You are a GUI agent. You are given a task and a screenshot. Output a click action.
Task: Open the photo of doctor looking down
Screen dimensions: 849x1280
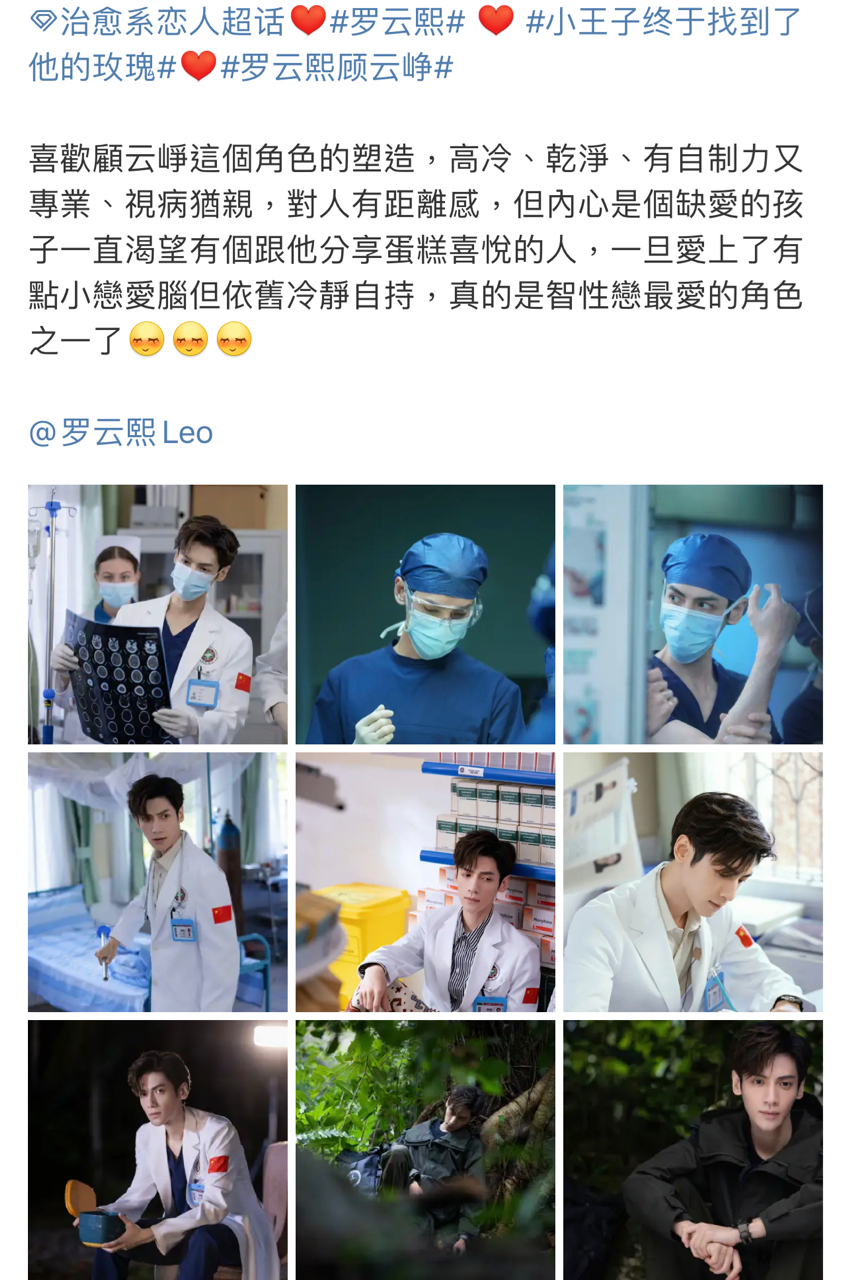(x=692, y=882)
